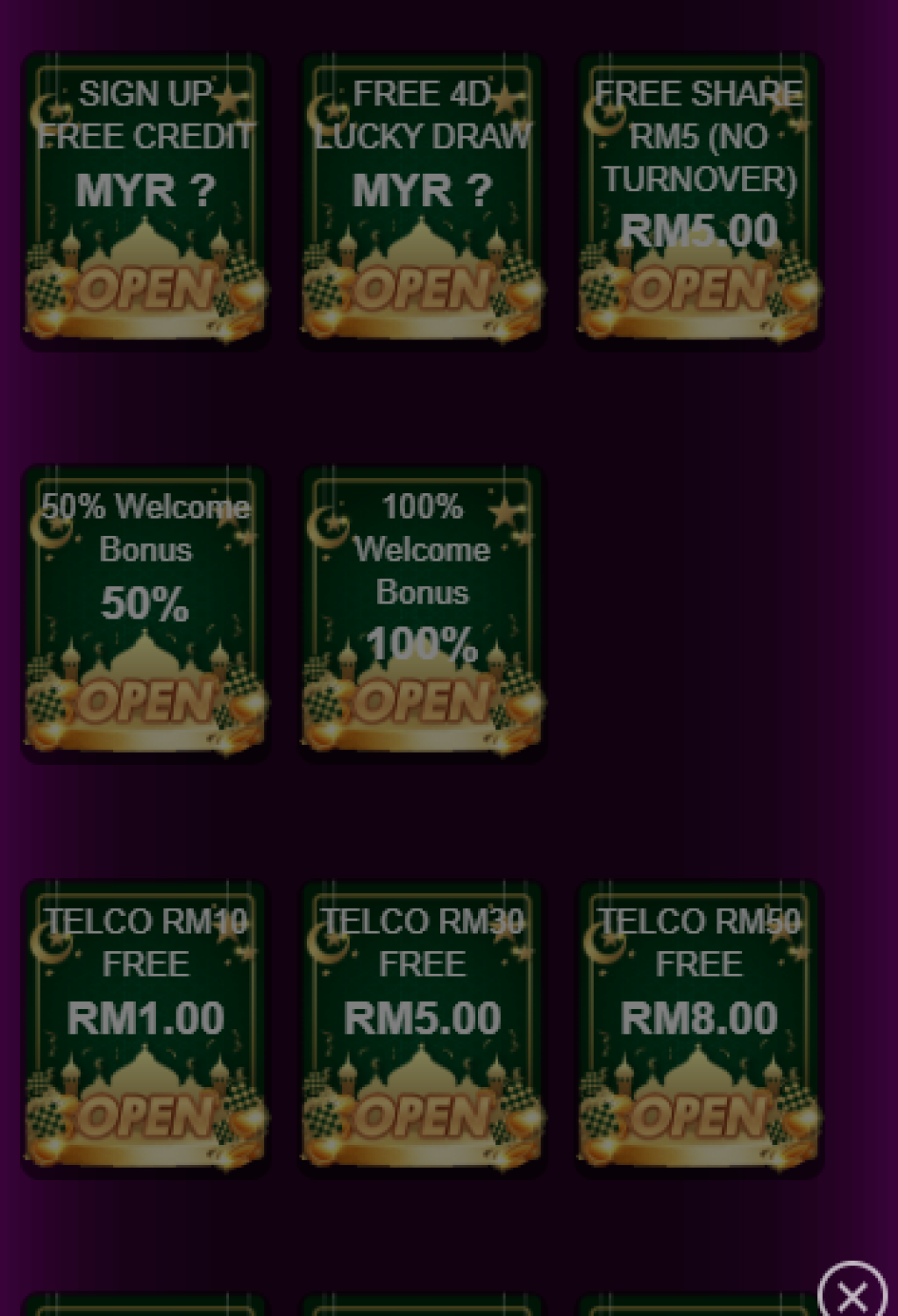The height and width of the screenshot is (1316, 898).
Task: Open the Free 4D Lucky Draw card
Action: click(422, 288)
